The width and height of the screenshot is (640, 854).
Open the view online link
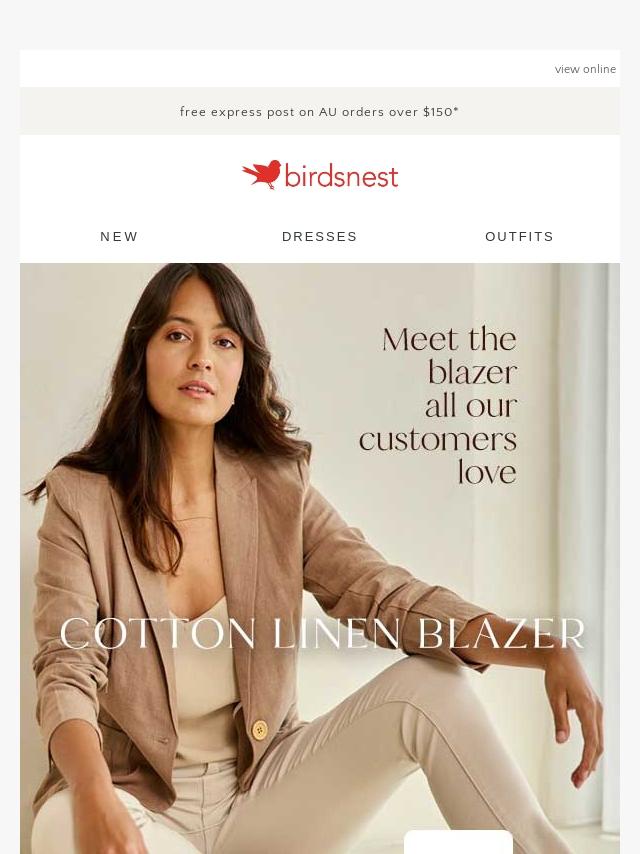[585, 69]
